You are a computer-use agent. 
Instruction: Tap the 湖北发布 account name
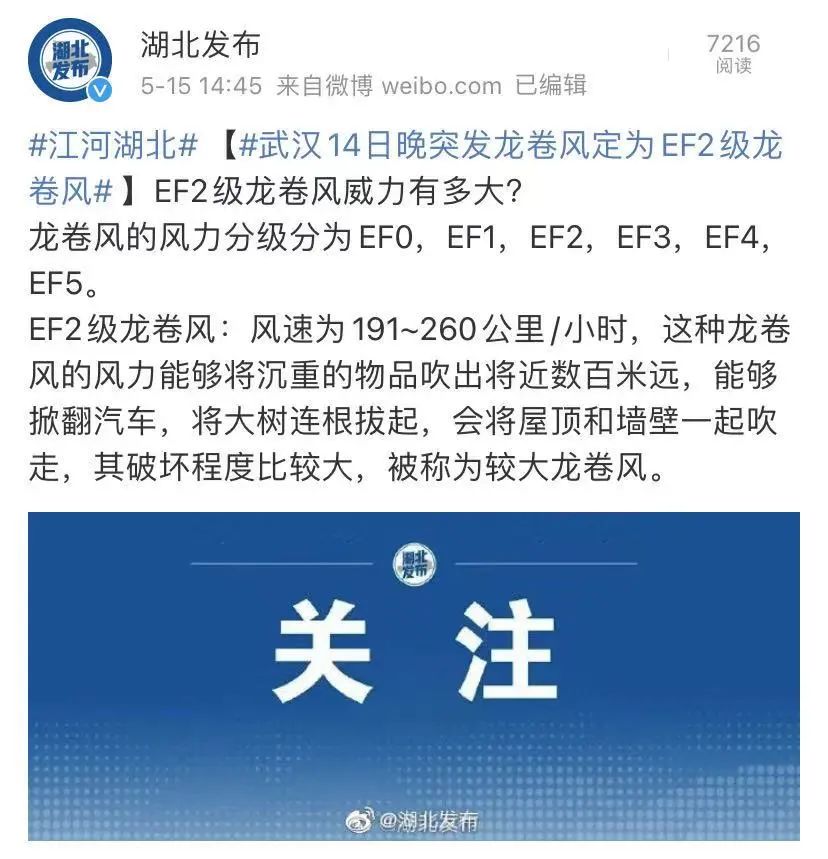click(x=200, y=44)
